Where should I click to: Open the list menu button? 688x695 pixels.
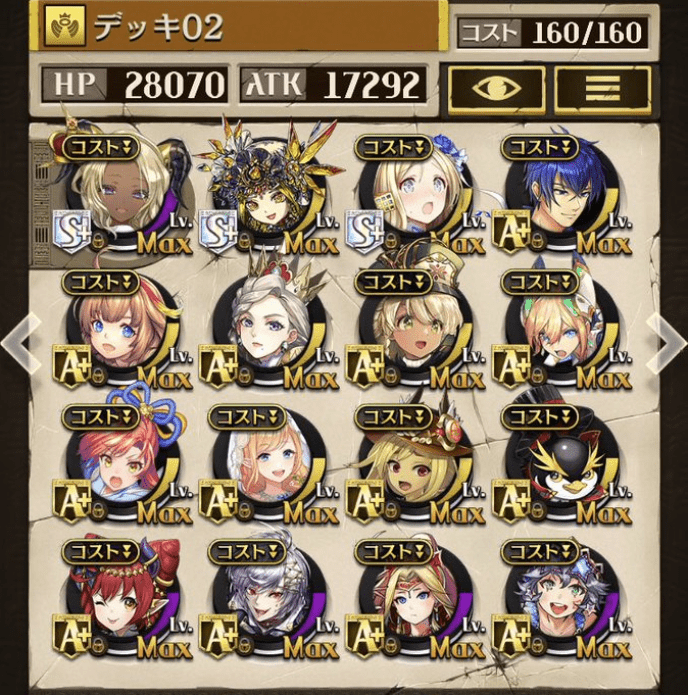coord(599,87)
